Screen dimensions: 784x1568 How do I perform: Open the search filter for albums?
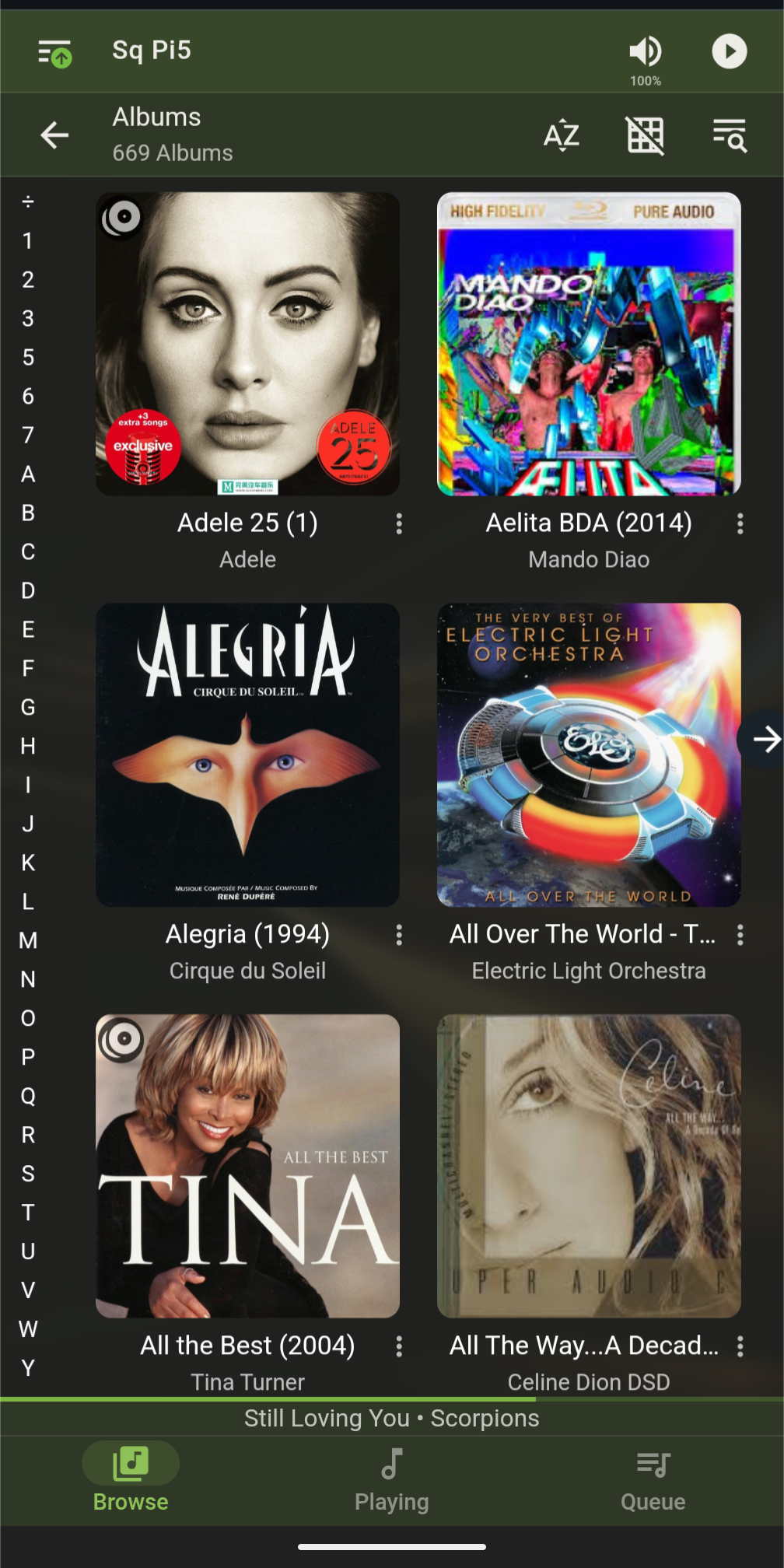coord(730,135)
